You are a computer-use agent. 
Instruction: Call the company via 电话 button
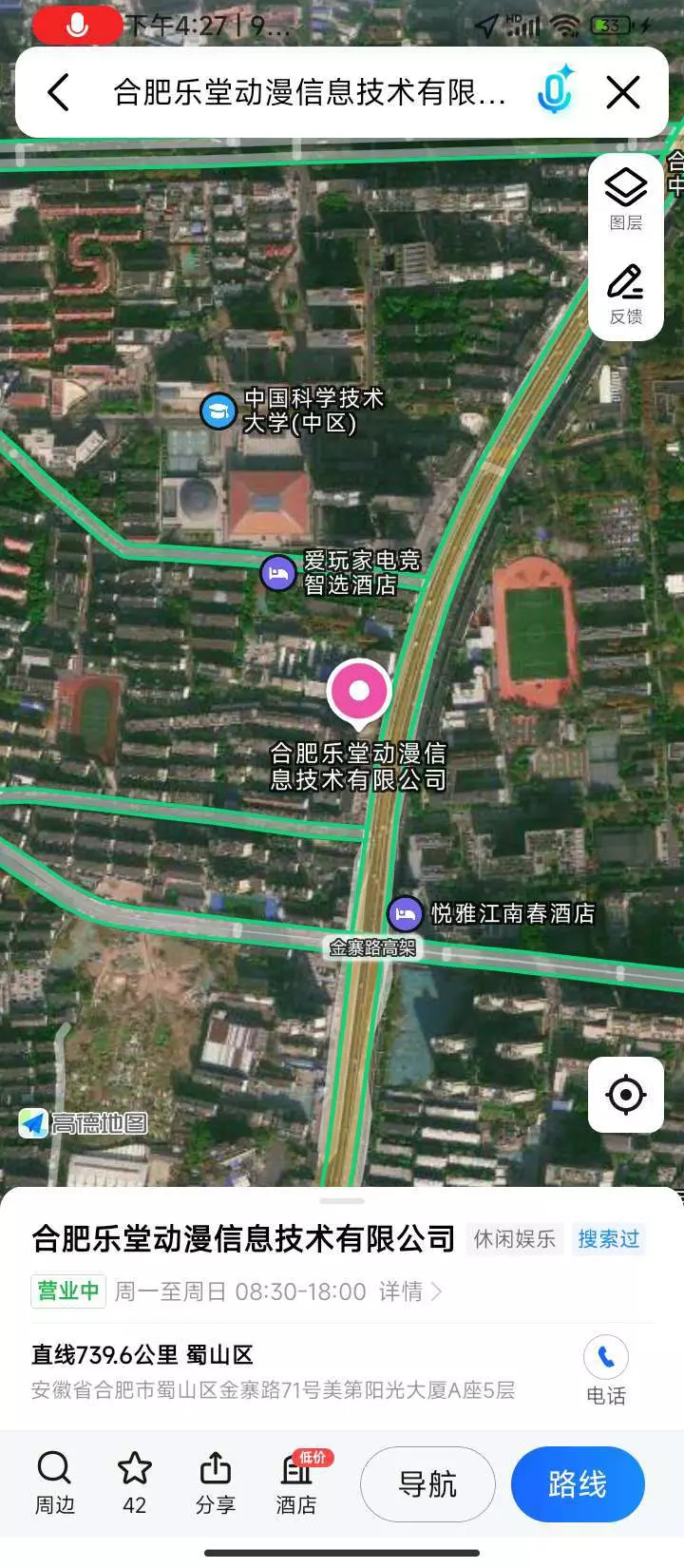606,1368
